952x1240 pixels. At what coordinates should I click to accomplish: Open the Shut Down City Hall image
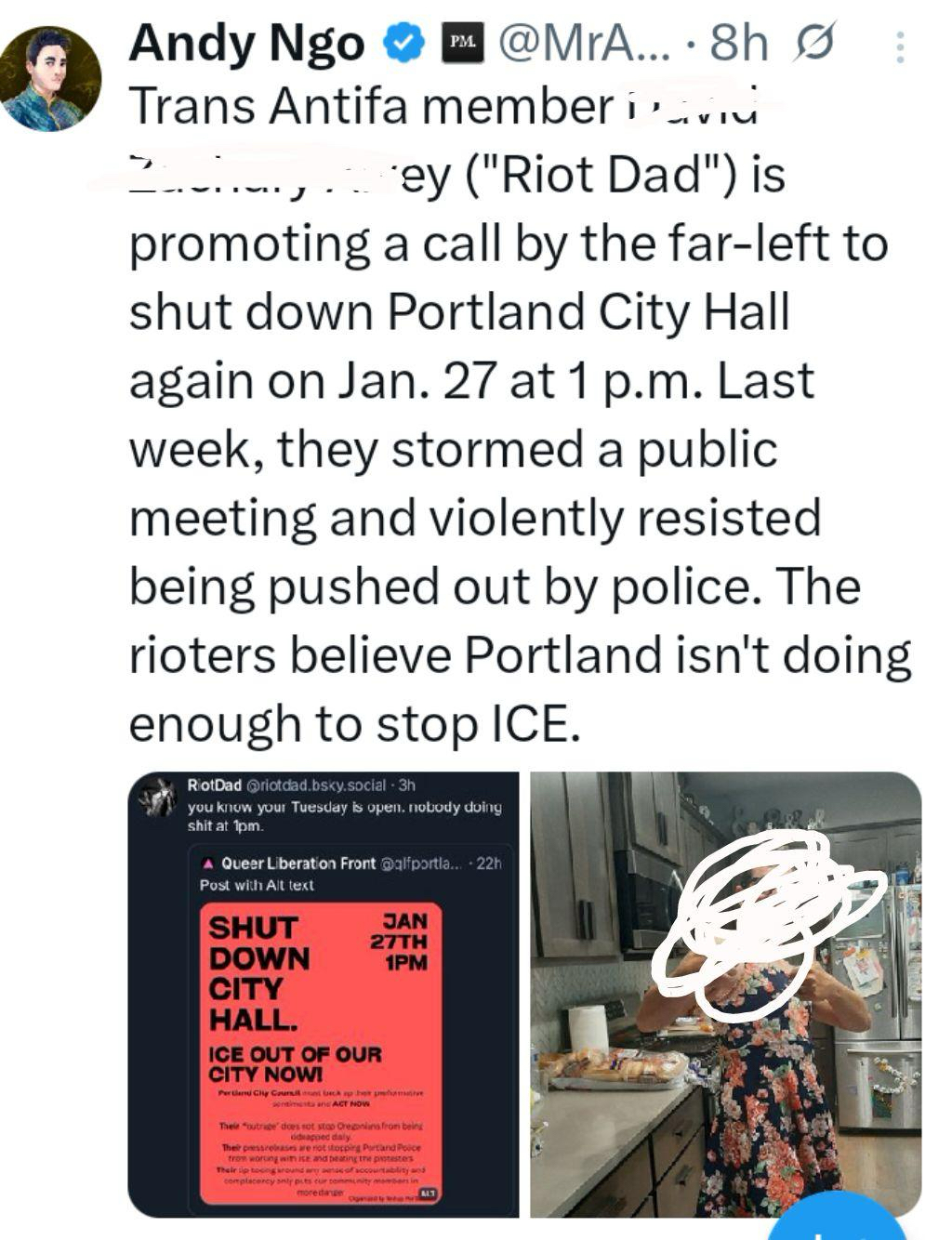[x=323, y=994]
